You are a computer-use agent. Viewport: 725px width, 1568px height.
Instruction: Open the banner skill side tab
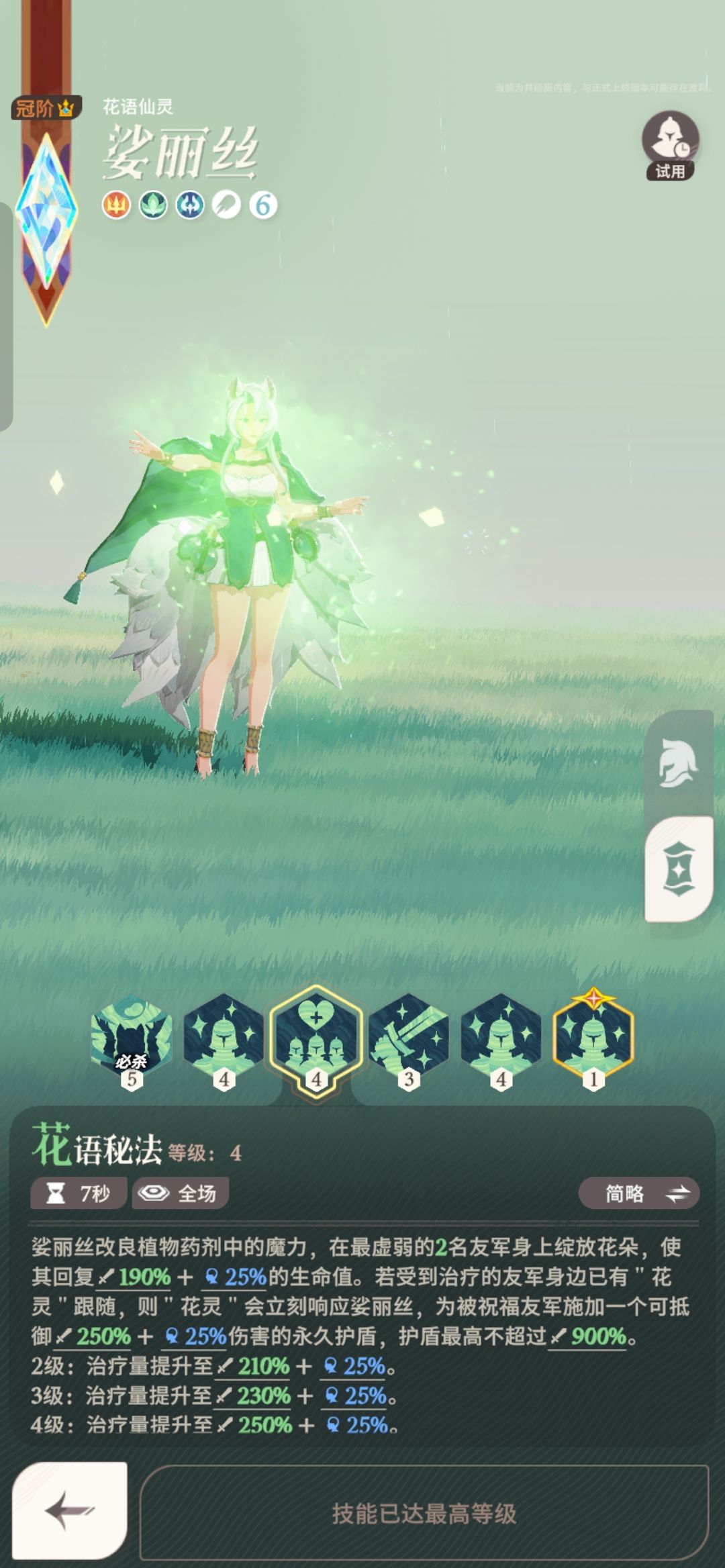(678, 869)
